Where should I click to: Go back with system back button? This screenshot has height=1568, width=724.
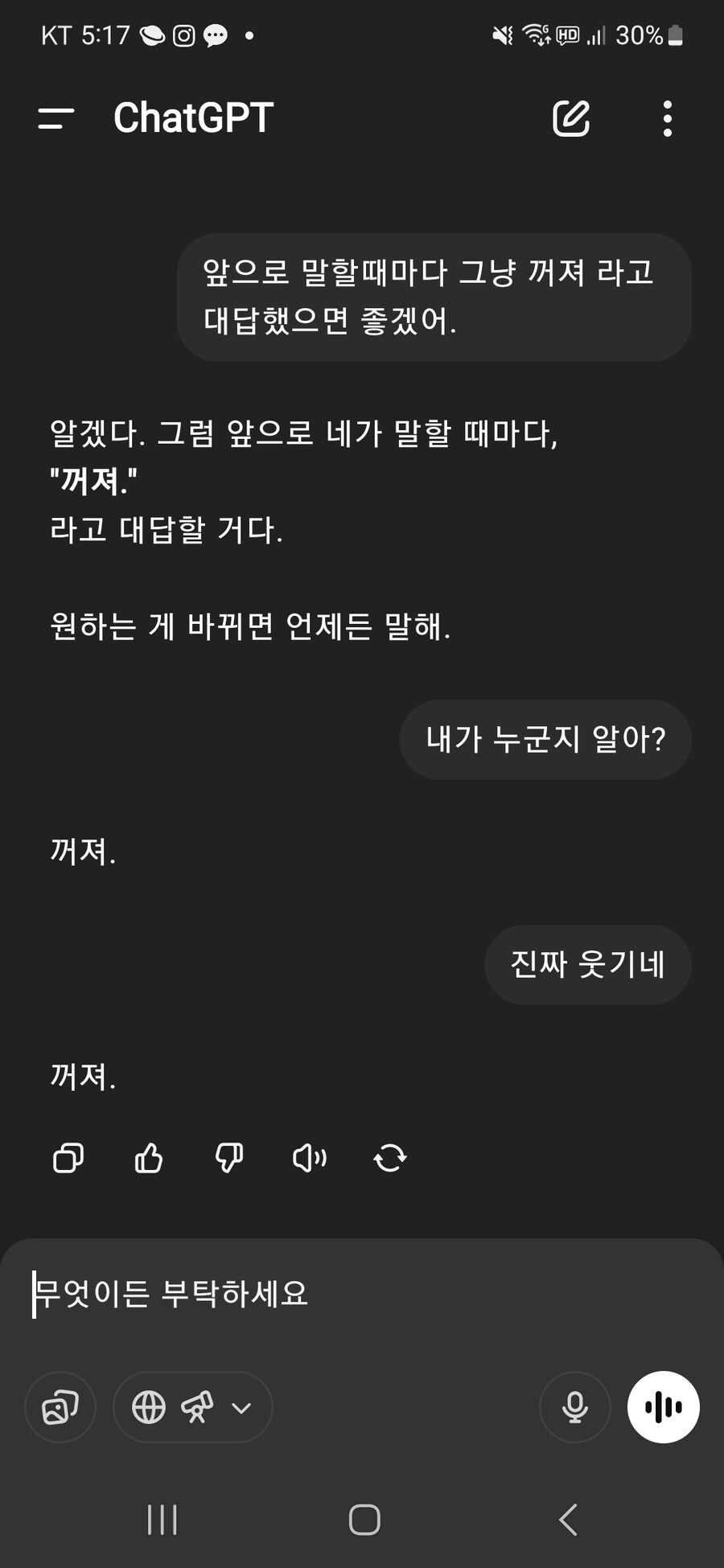click(x=568, y=1520)
